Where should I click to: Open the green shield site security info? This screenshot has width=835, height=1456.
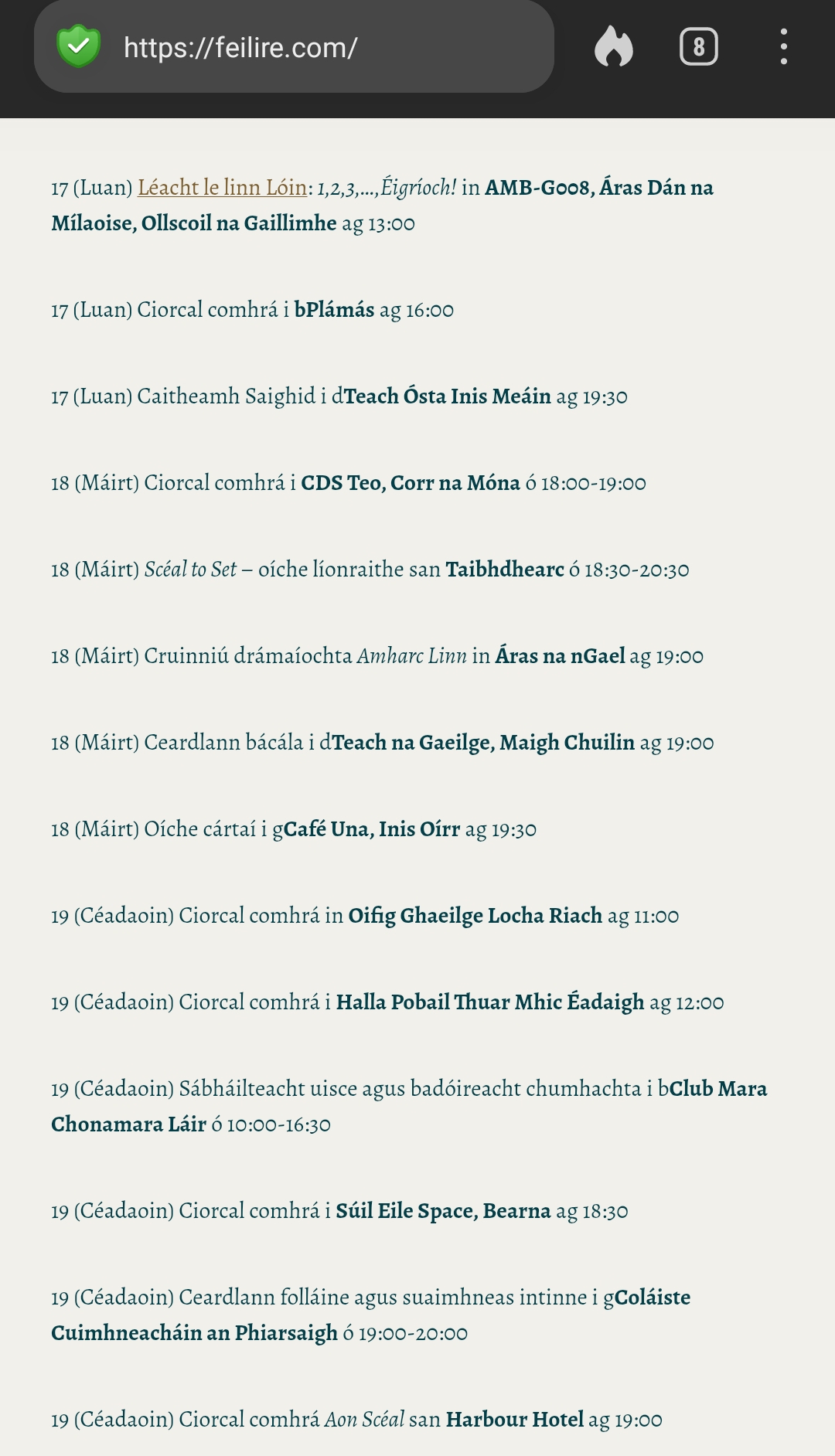click(x=79, y=46)
